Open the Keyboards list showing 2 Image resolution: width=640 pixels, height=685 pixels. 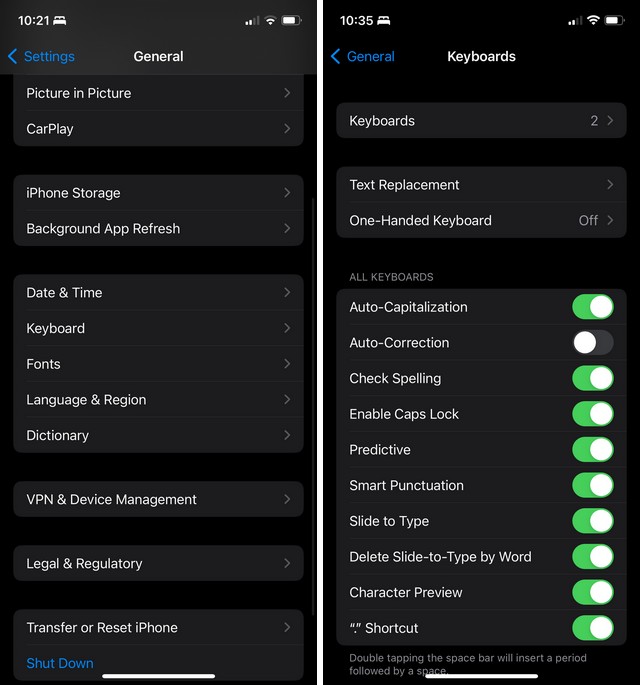point(481,121)
